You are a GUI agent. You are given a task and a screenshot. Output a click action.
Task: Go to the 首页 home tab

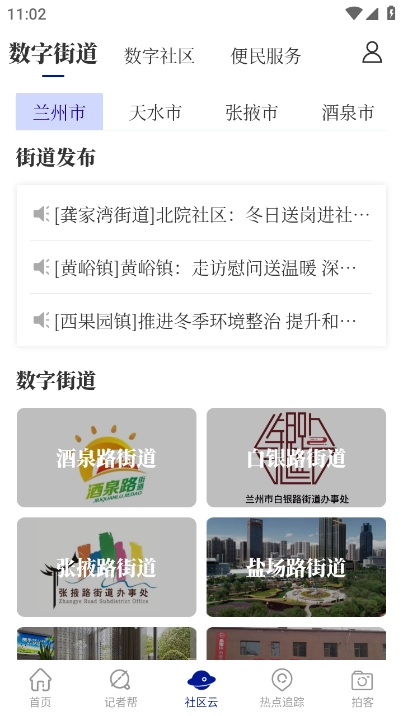pyautogui.click(x=41, y=688)
